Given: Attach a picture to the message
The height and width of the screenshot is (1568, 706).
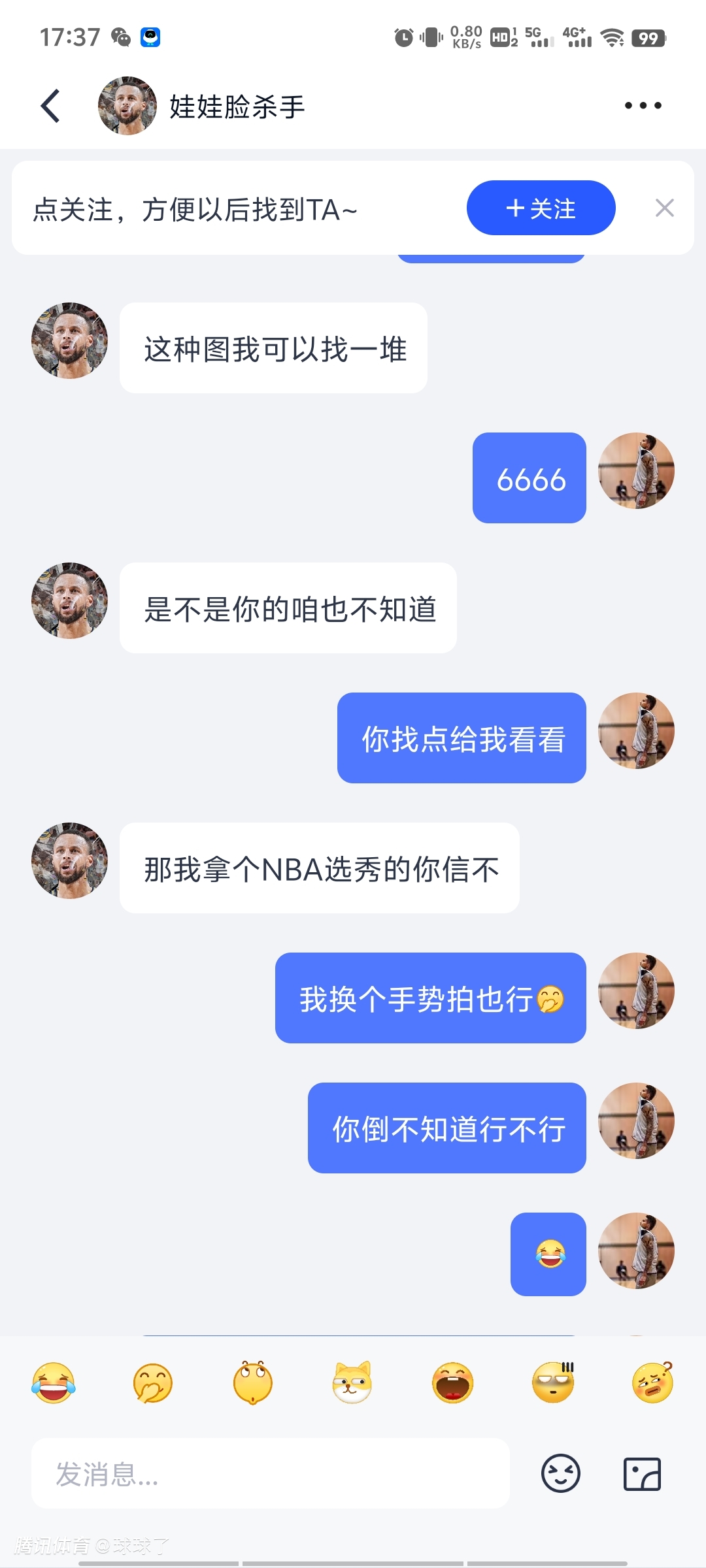Looking at the screenshot, I should click(642, 1474).
